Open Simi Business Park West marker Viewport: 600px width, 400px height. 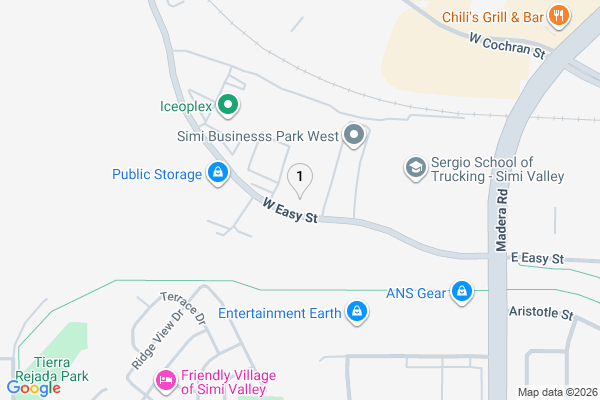click(353, 134)
